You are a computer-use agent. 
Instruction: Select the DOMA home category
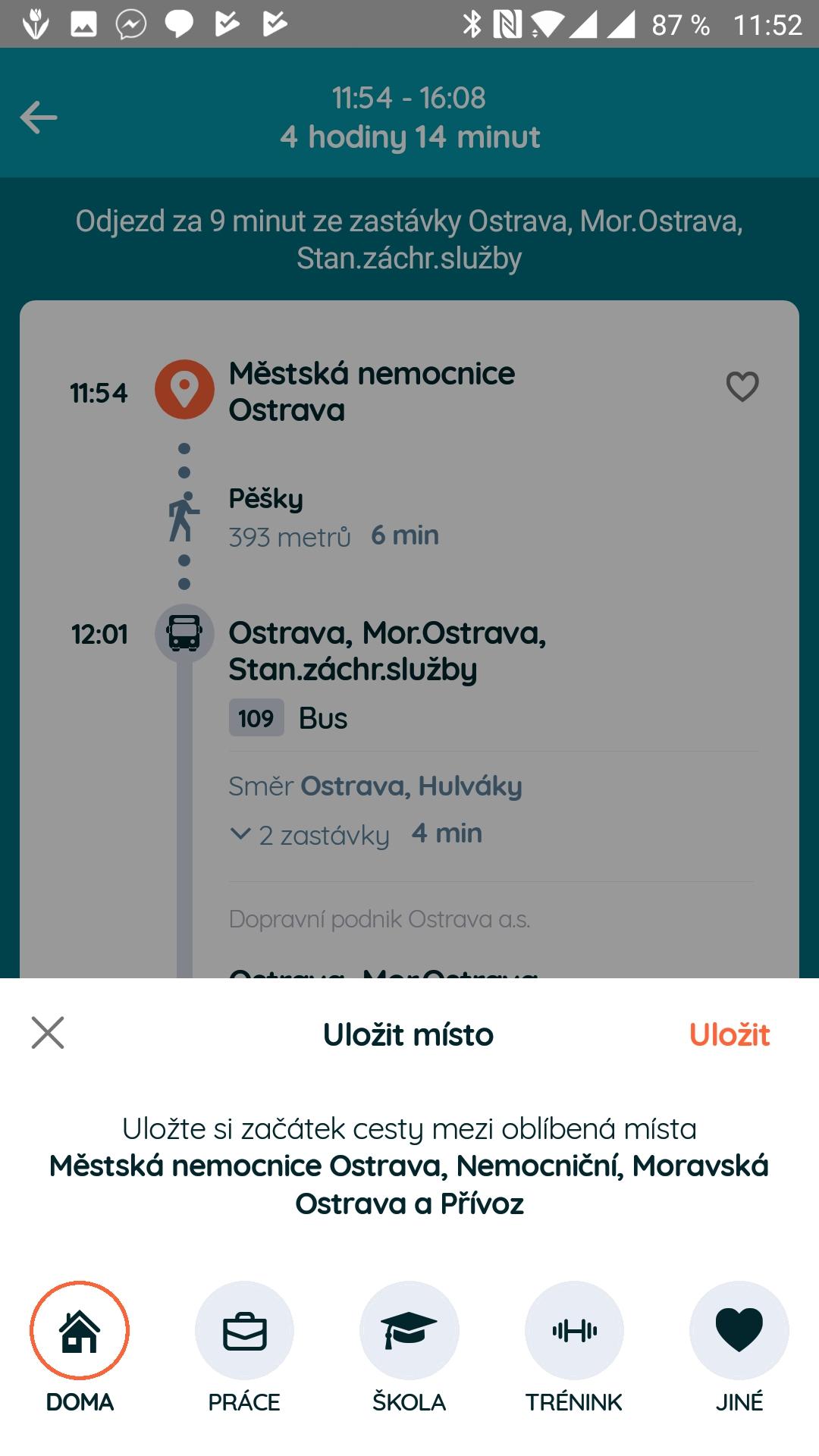80,1331
